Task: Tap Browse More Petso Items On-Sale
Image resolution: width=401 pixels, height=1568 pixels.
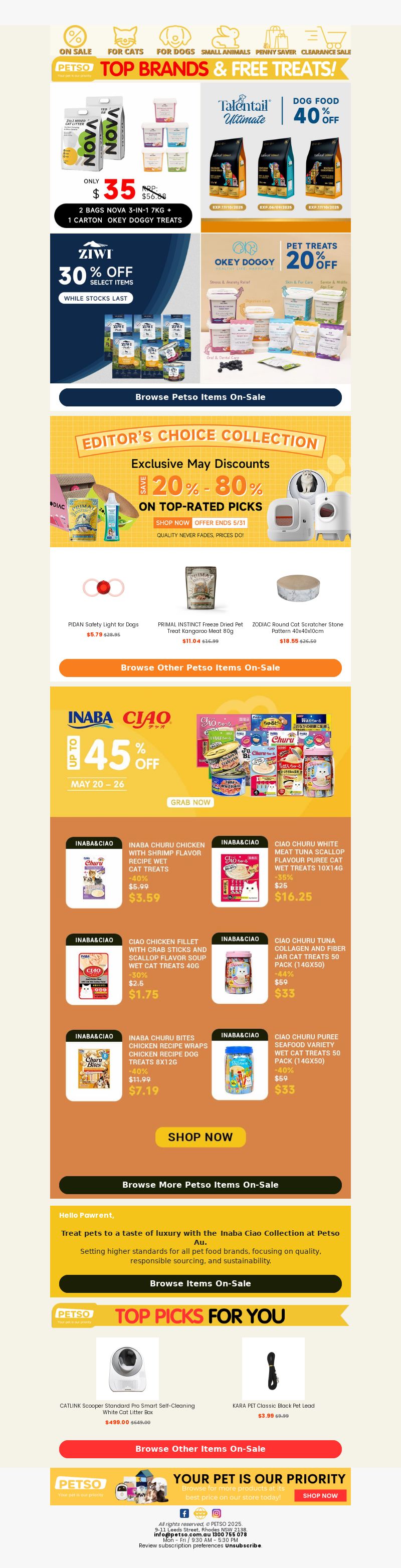Action: tap(200, 1185)
